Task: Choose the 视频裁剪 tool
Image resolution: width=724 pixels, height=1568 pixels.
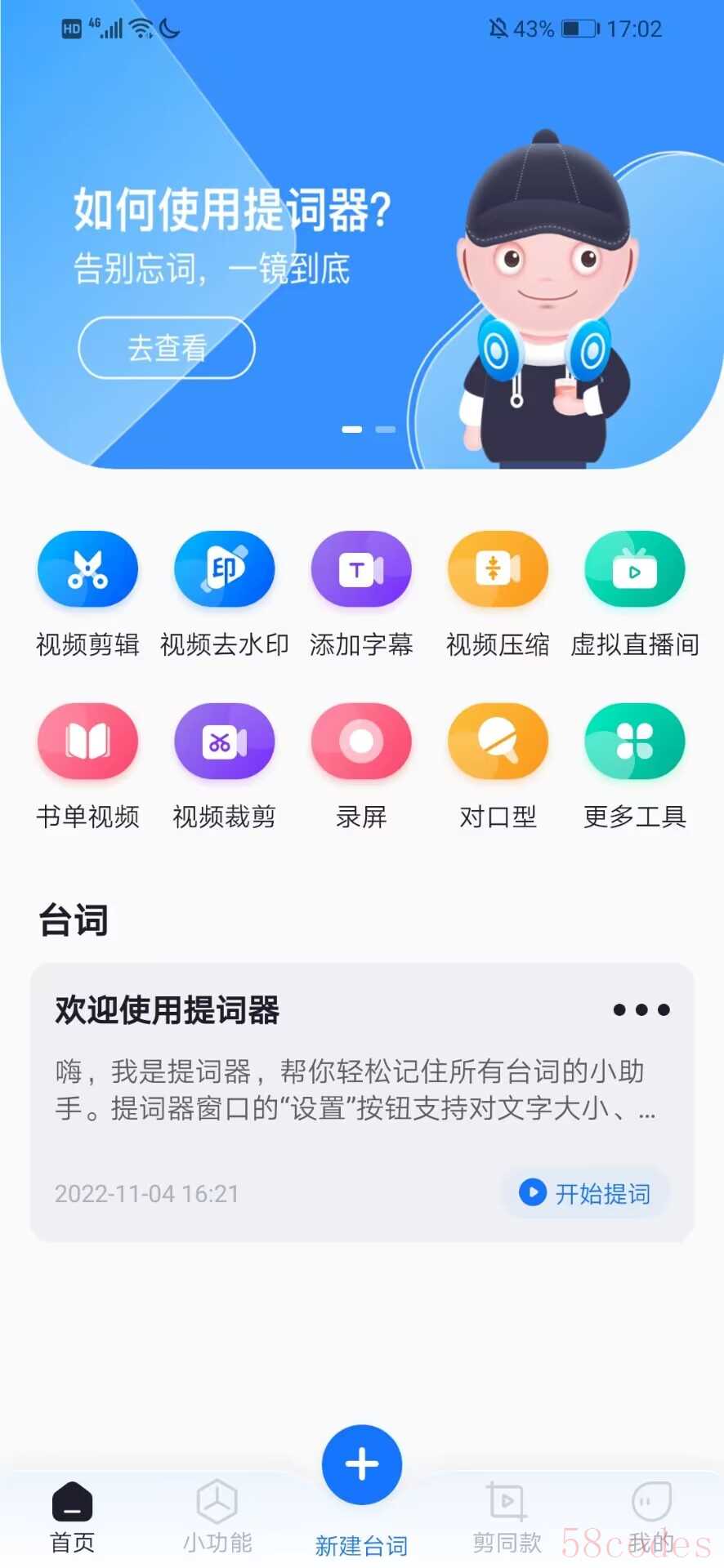Action: pyautogui.click(x=224, y=742)
